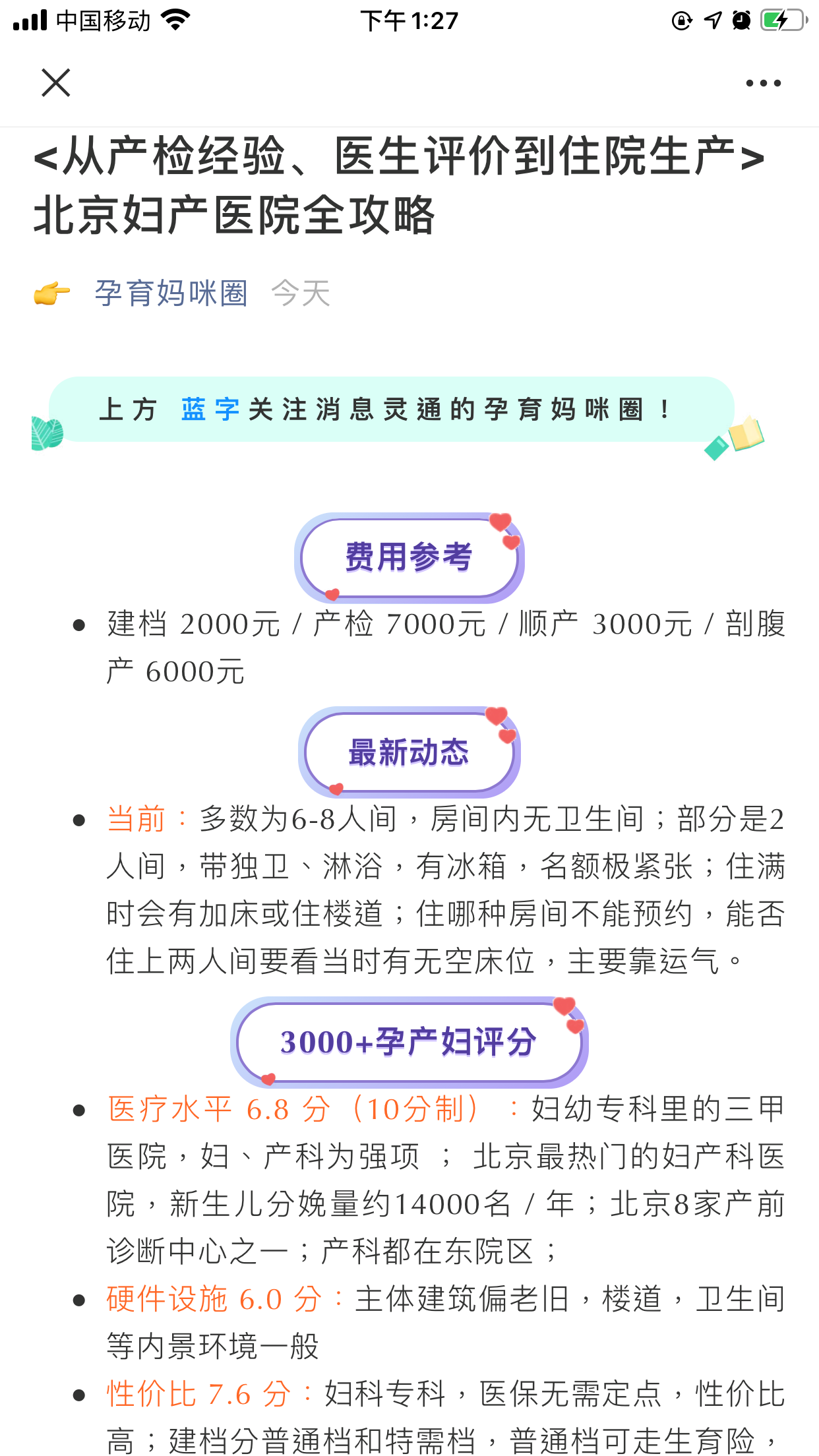Open the three-dot overflow menu

[x=763, y=83]
